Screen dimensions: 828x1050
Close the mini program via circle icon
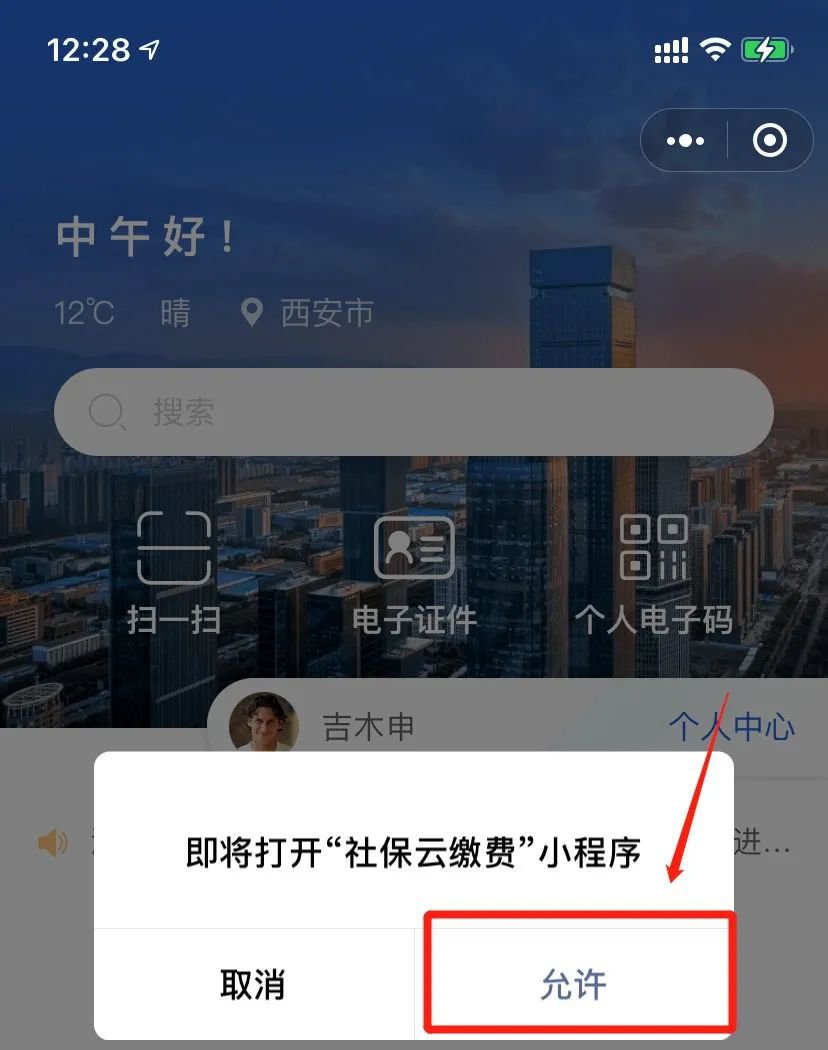point(769,141)
